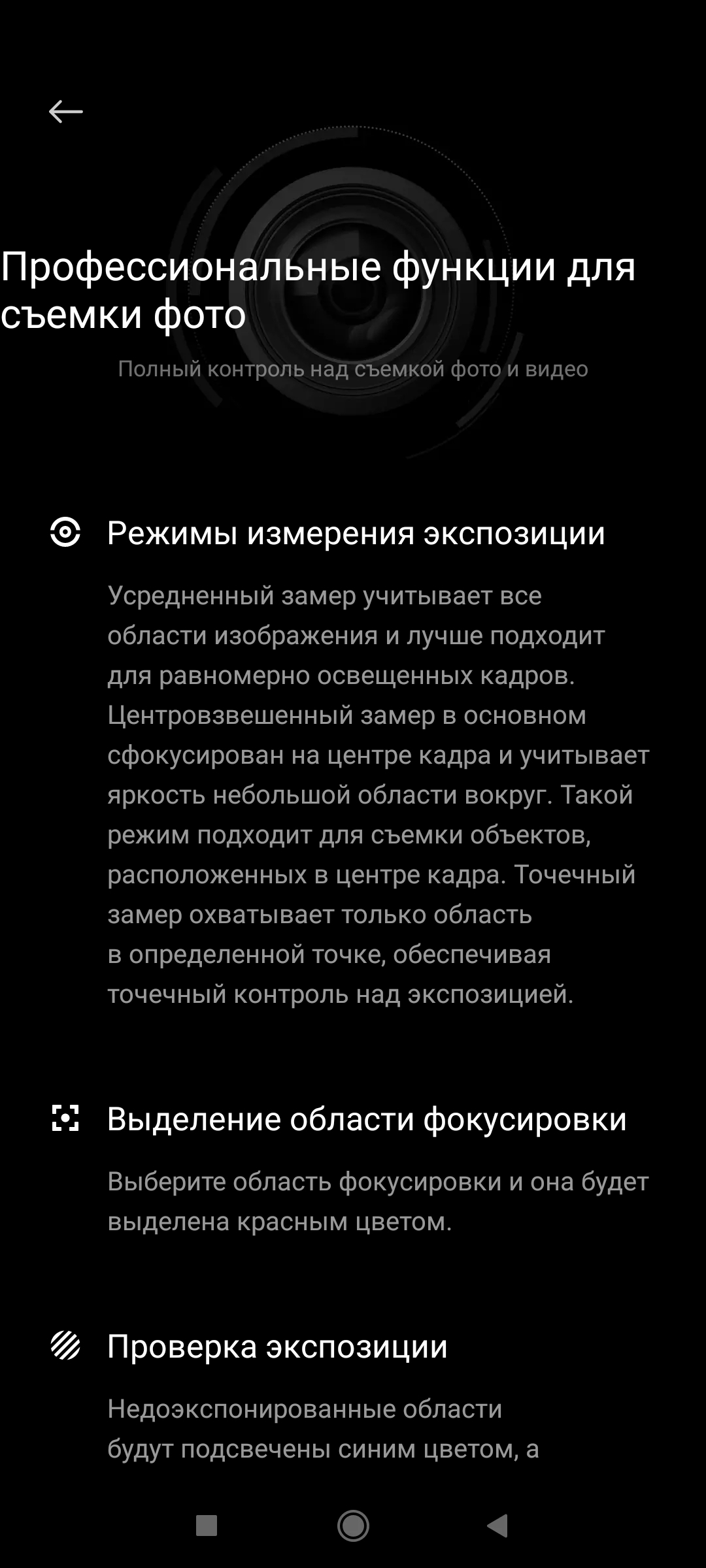Viewport: 706px width, 1568px height.
Task: Tap the back arrow at top
Action: [x=66, y=112]
